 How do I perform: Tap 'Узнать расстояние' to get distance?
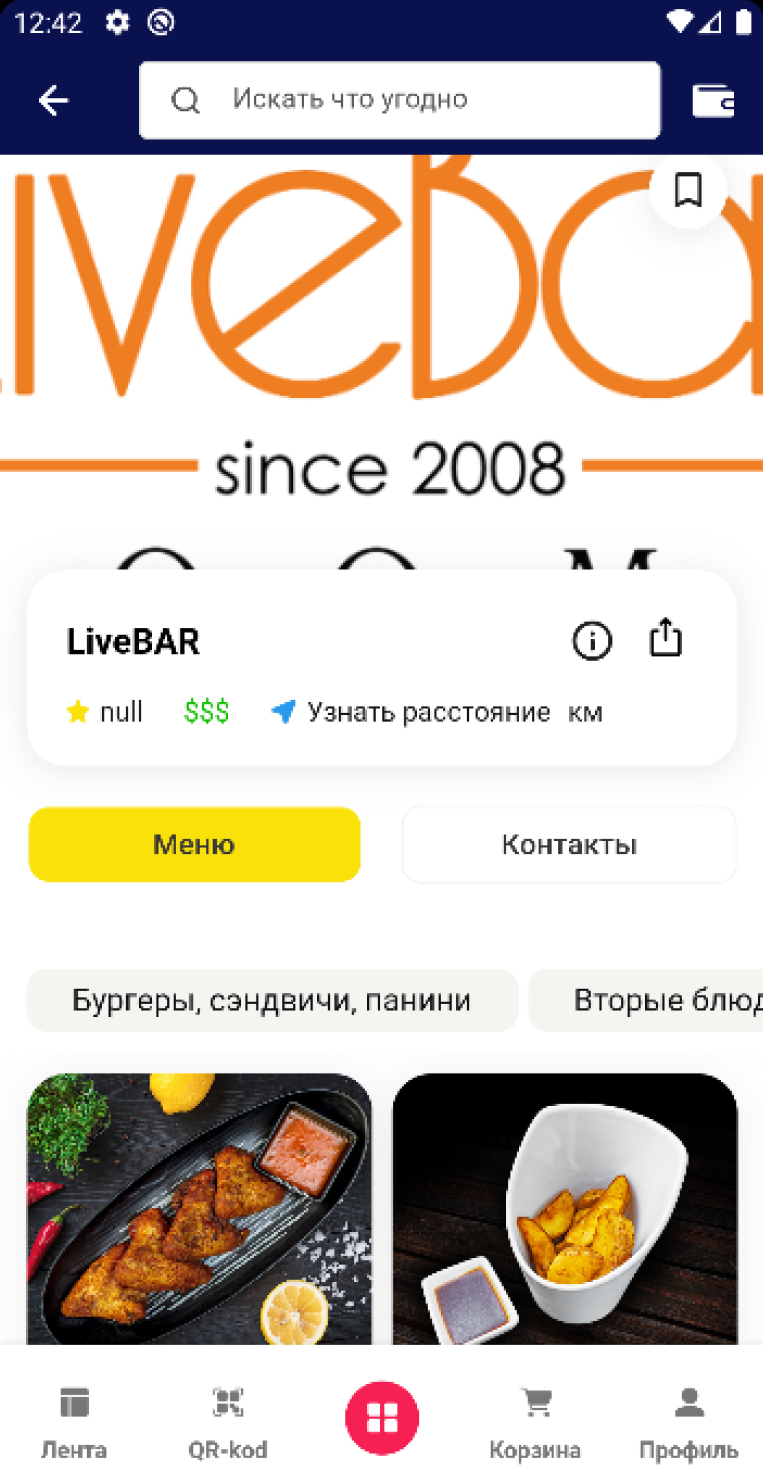point(428,713)
